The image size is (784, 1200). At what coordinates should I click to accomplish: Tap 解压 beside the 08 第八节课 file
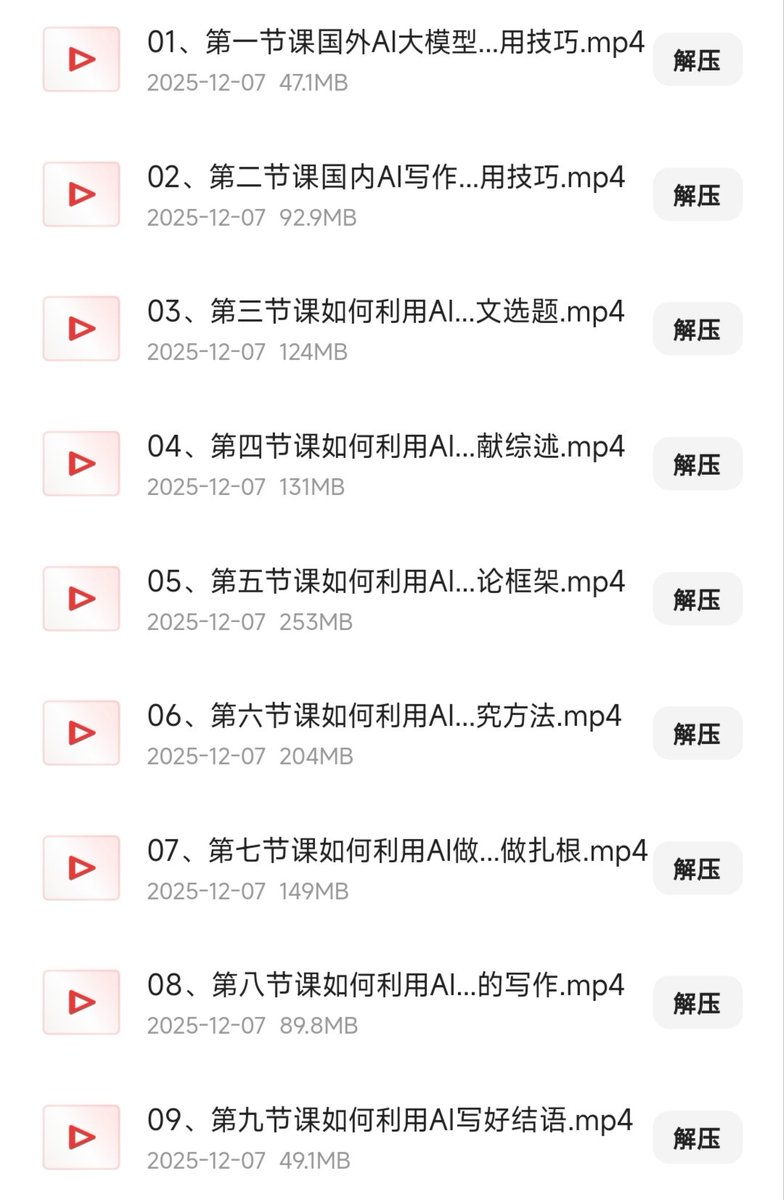[x=697, y=1003]
